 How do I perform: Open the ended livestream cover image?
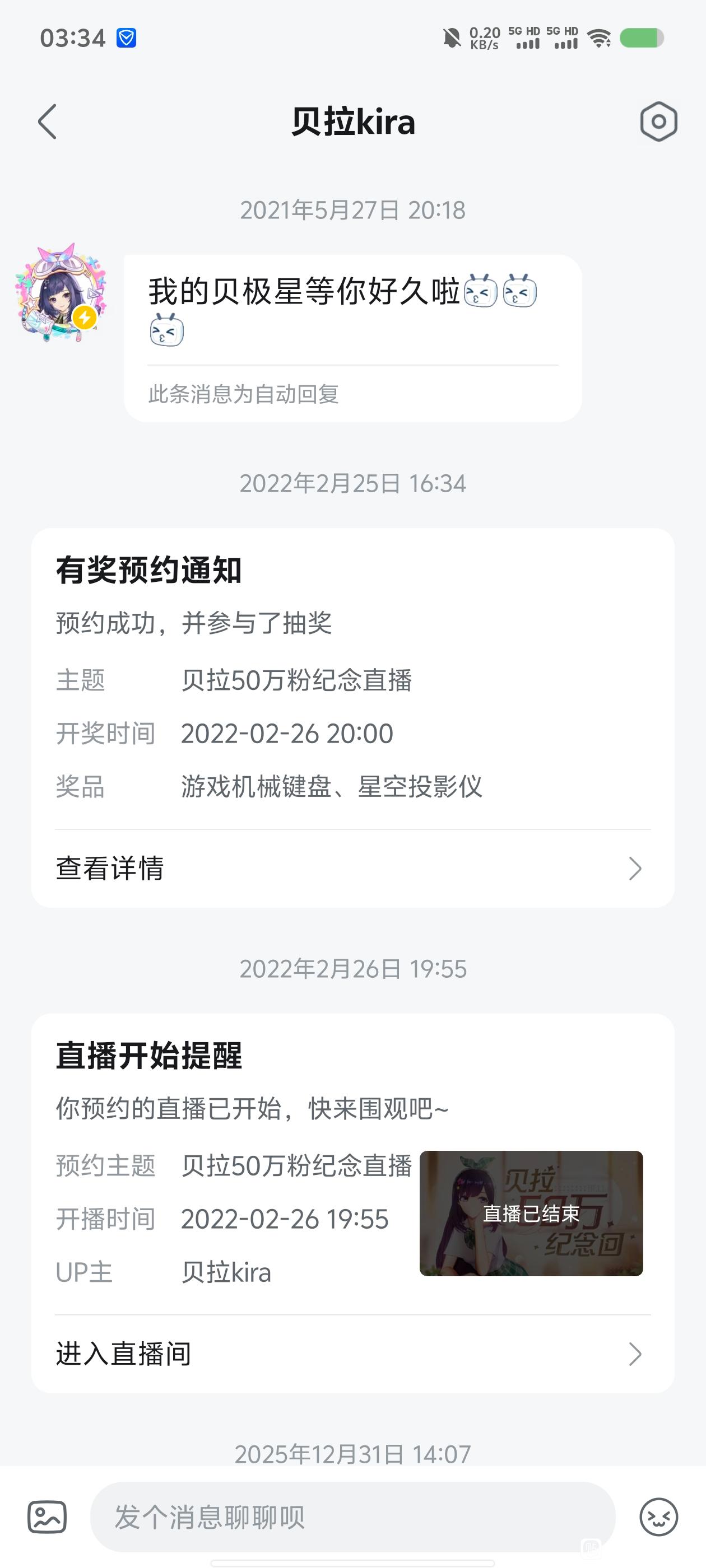(531, 1213)
